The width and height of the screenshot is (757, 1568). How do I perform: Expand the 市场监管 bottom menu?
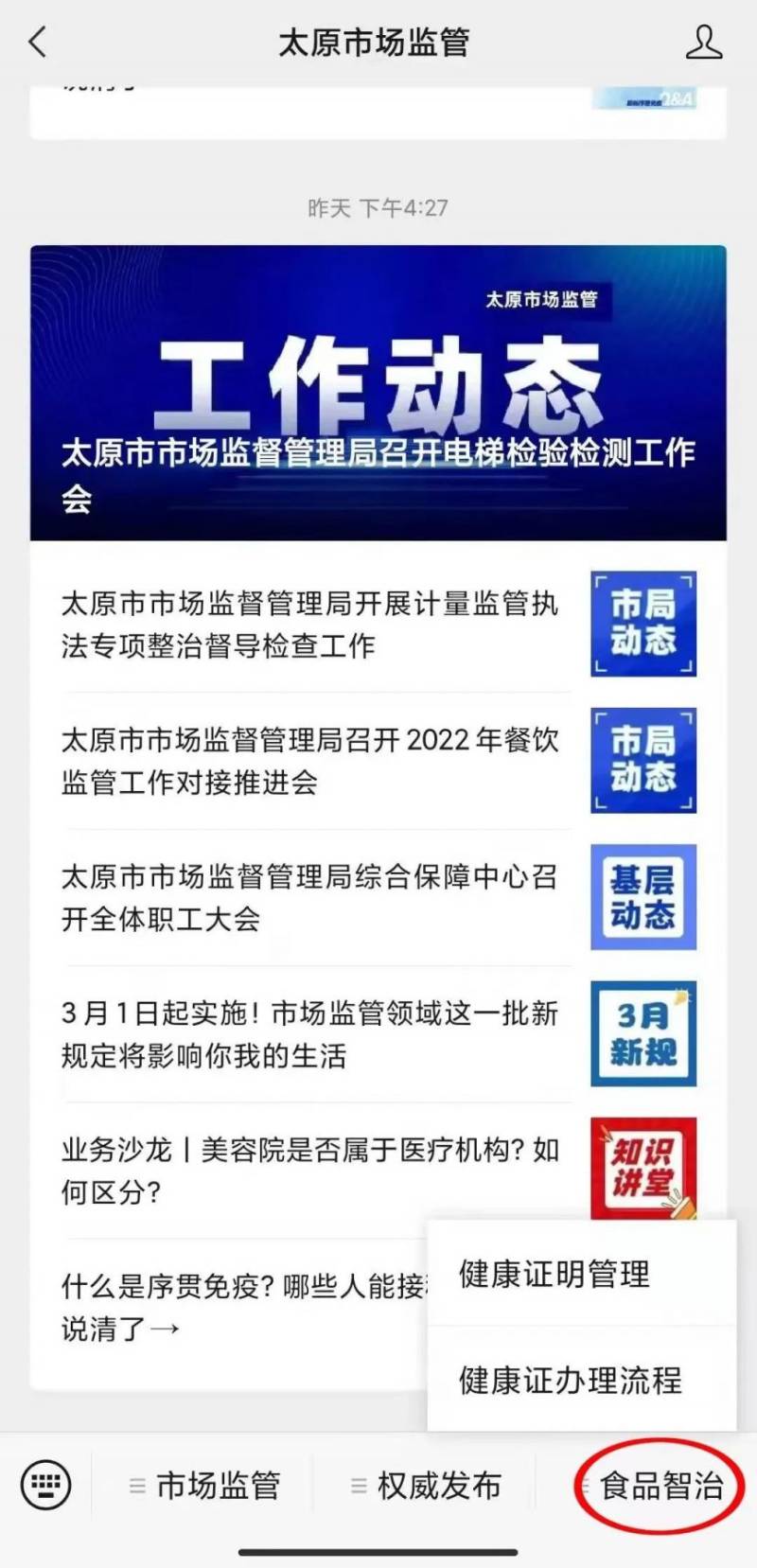[206, 1486]
